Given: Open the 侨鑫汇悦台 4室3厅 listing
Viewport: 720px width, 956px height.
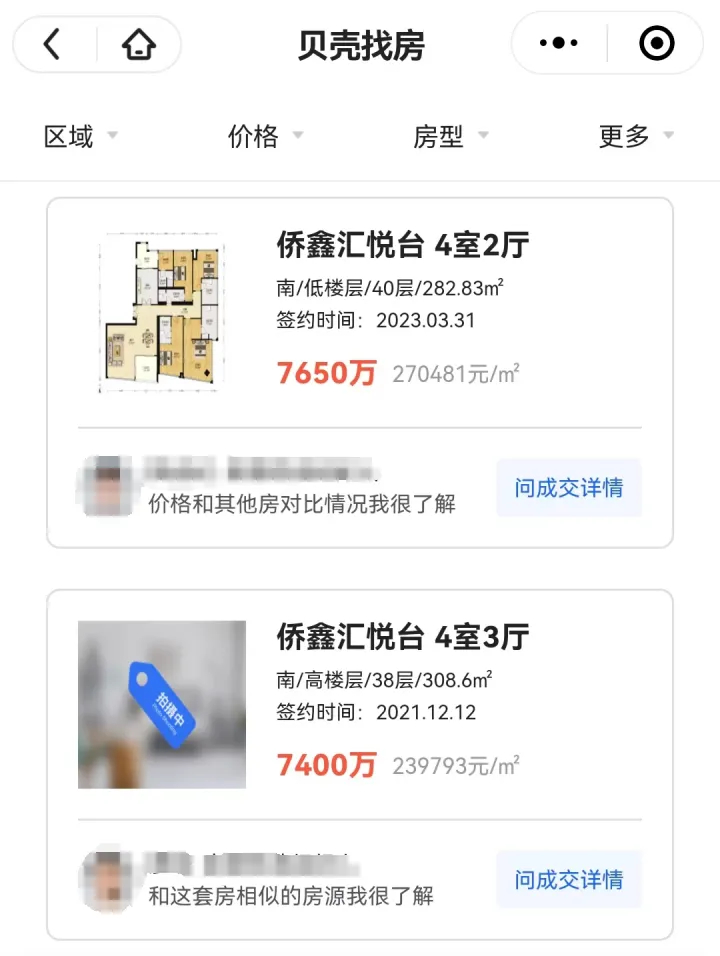Looking at the screenshot, I should (x=402, y=637).
